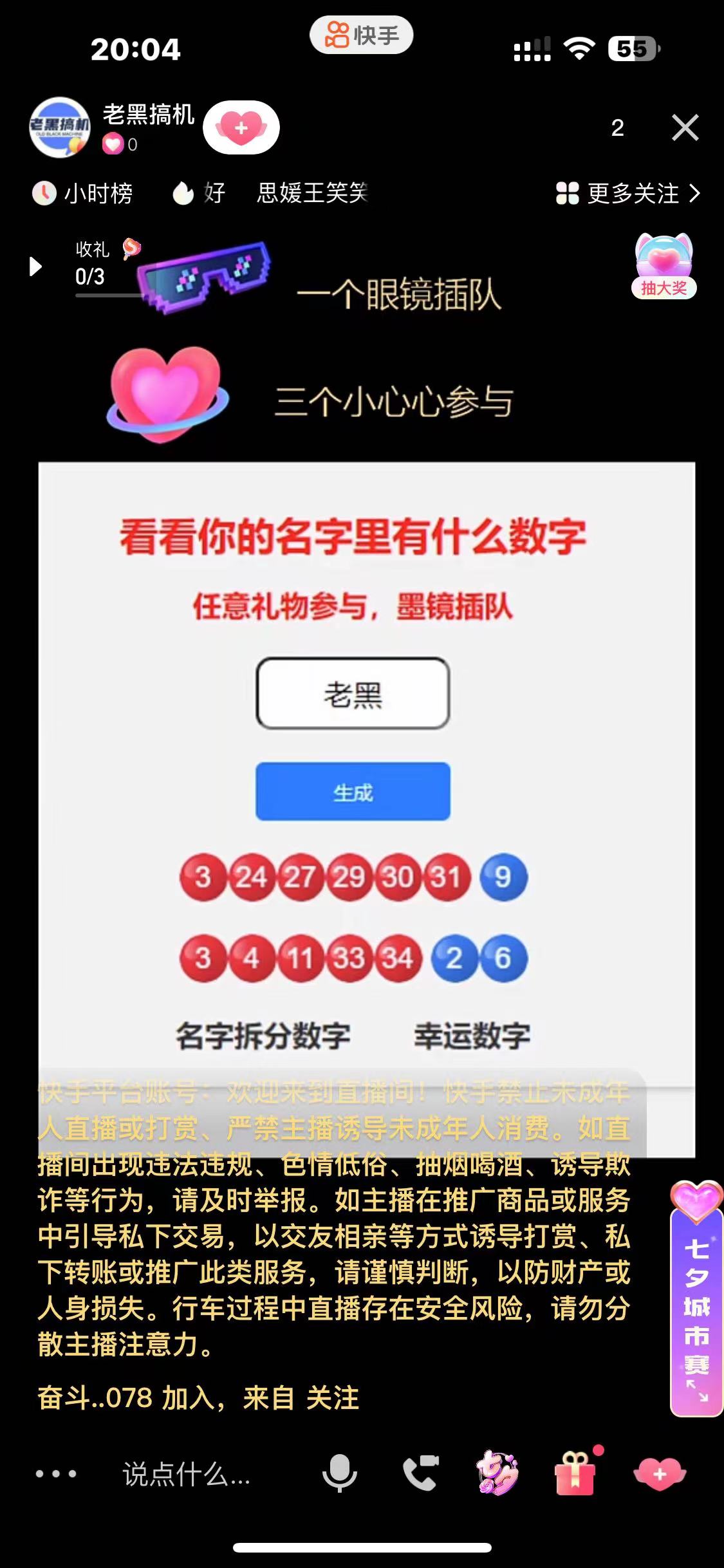Follow the streamer via heart-plus badge

pyautogui.click(x=240, y=127)
